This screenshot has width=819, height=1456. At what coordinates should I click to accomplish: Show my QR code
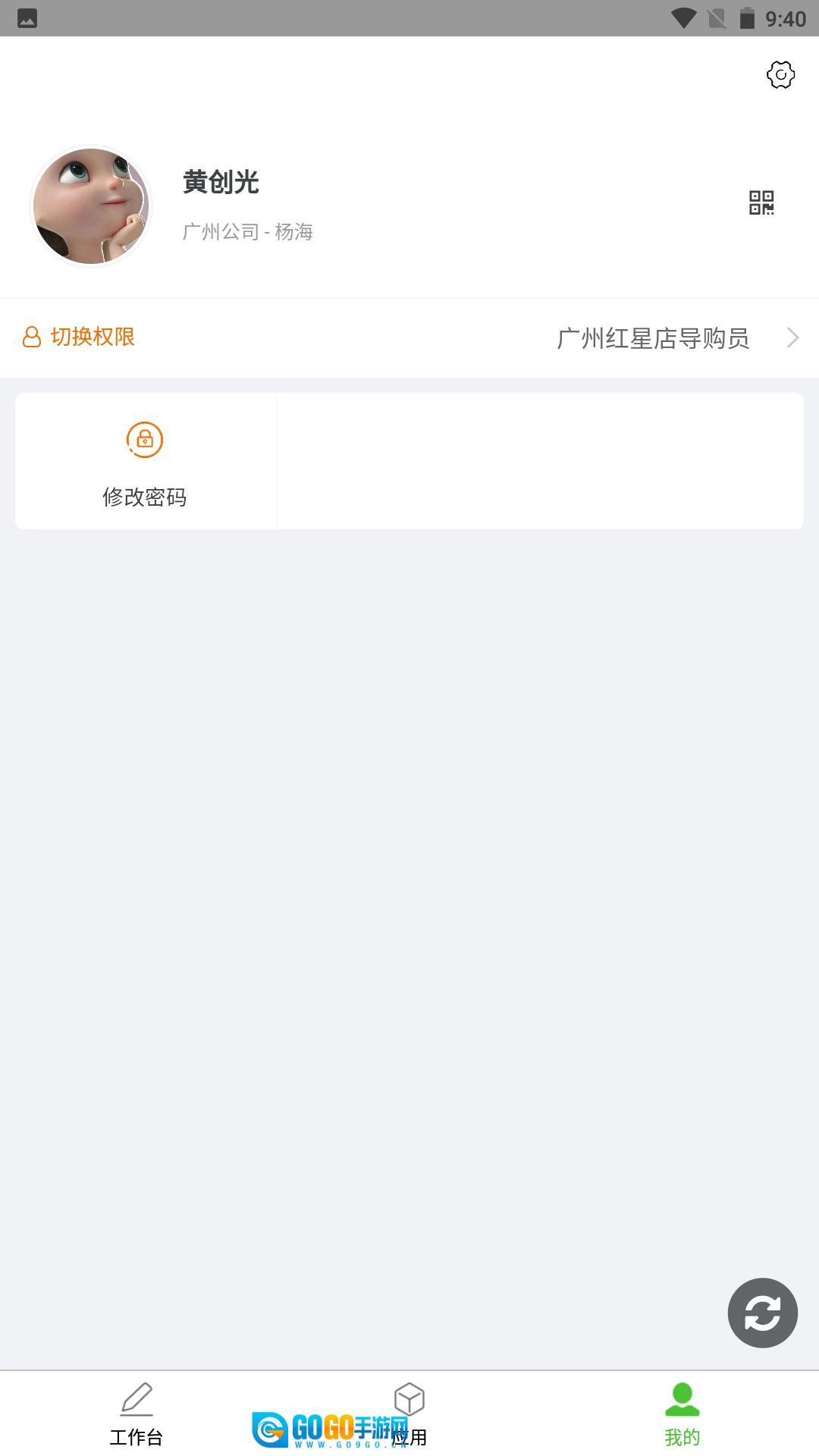761,202
